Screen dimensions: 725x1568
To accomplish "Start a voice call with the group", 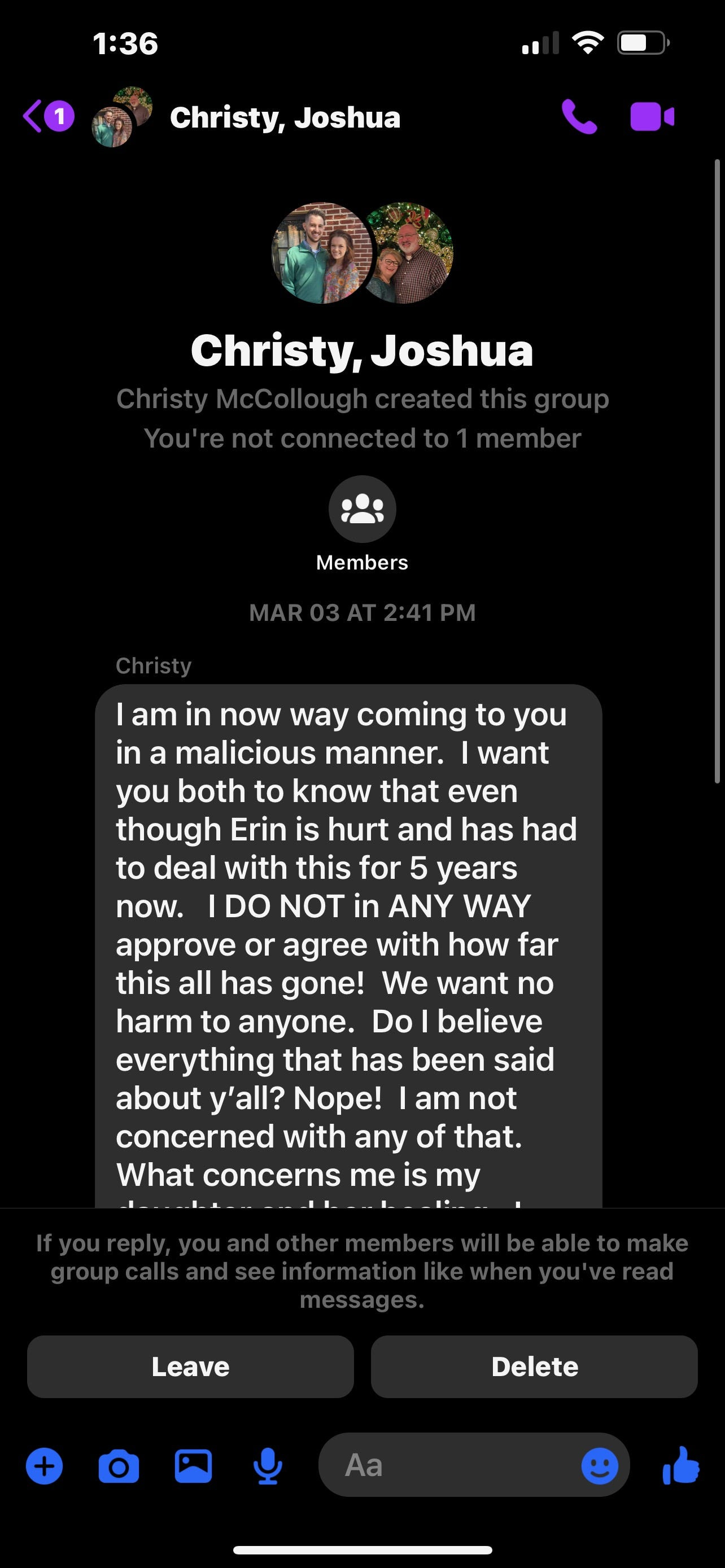I will [579, 116].
